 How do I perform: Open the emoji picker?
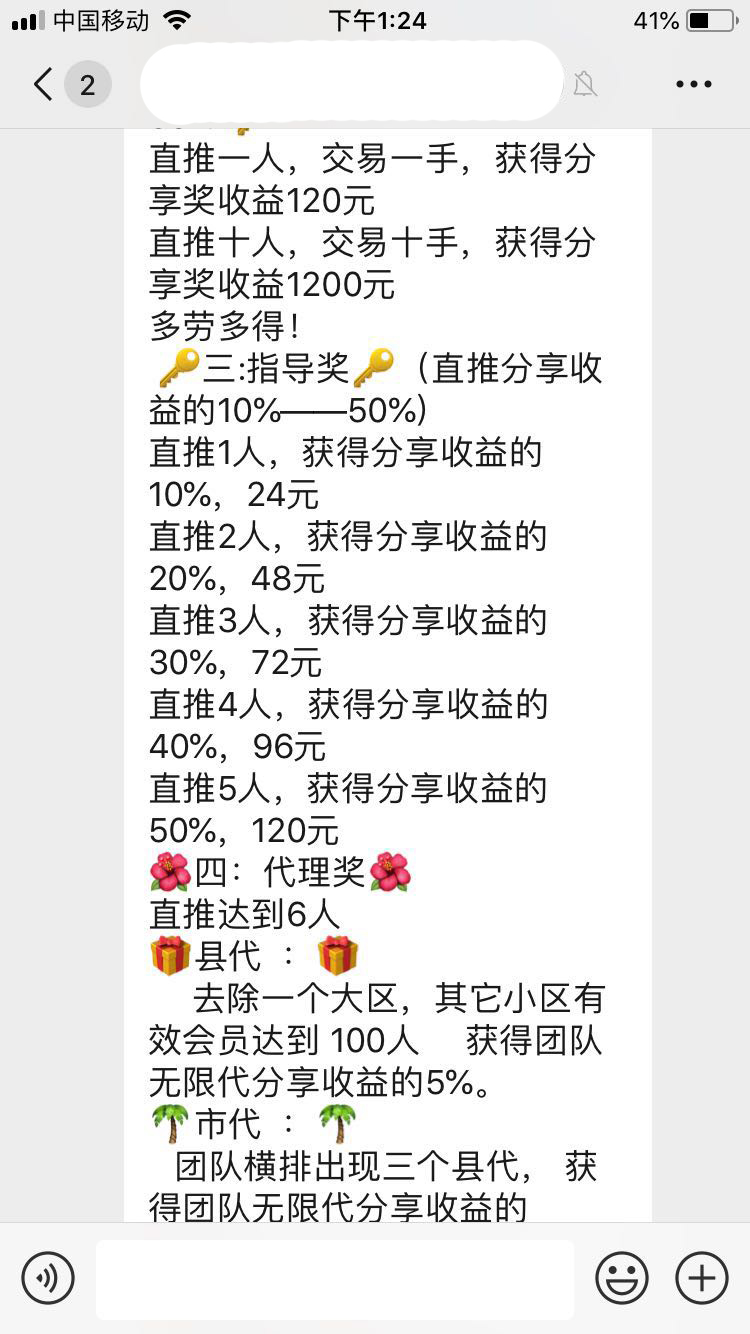pos(622,1278)
